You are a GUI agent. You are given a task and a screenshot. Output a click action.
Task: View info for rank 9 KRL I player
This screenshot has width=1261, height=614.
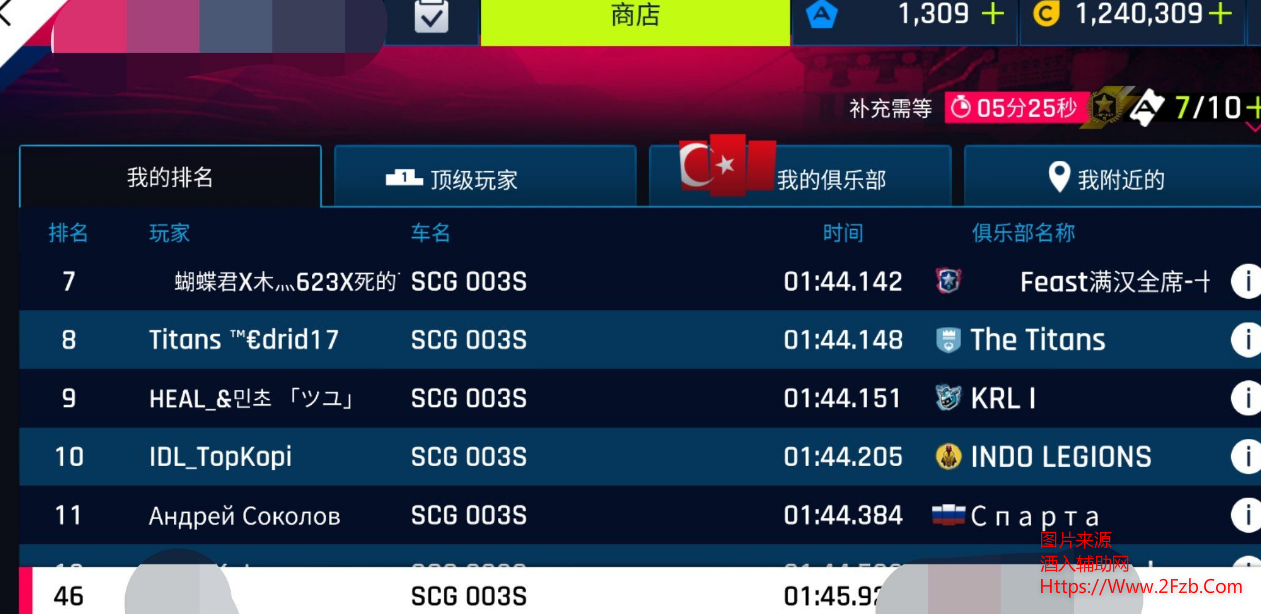point(1245,398)
